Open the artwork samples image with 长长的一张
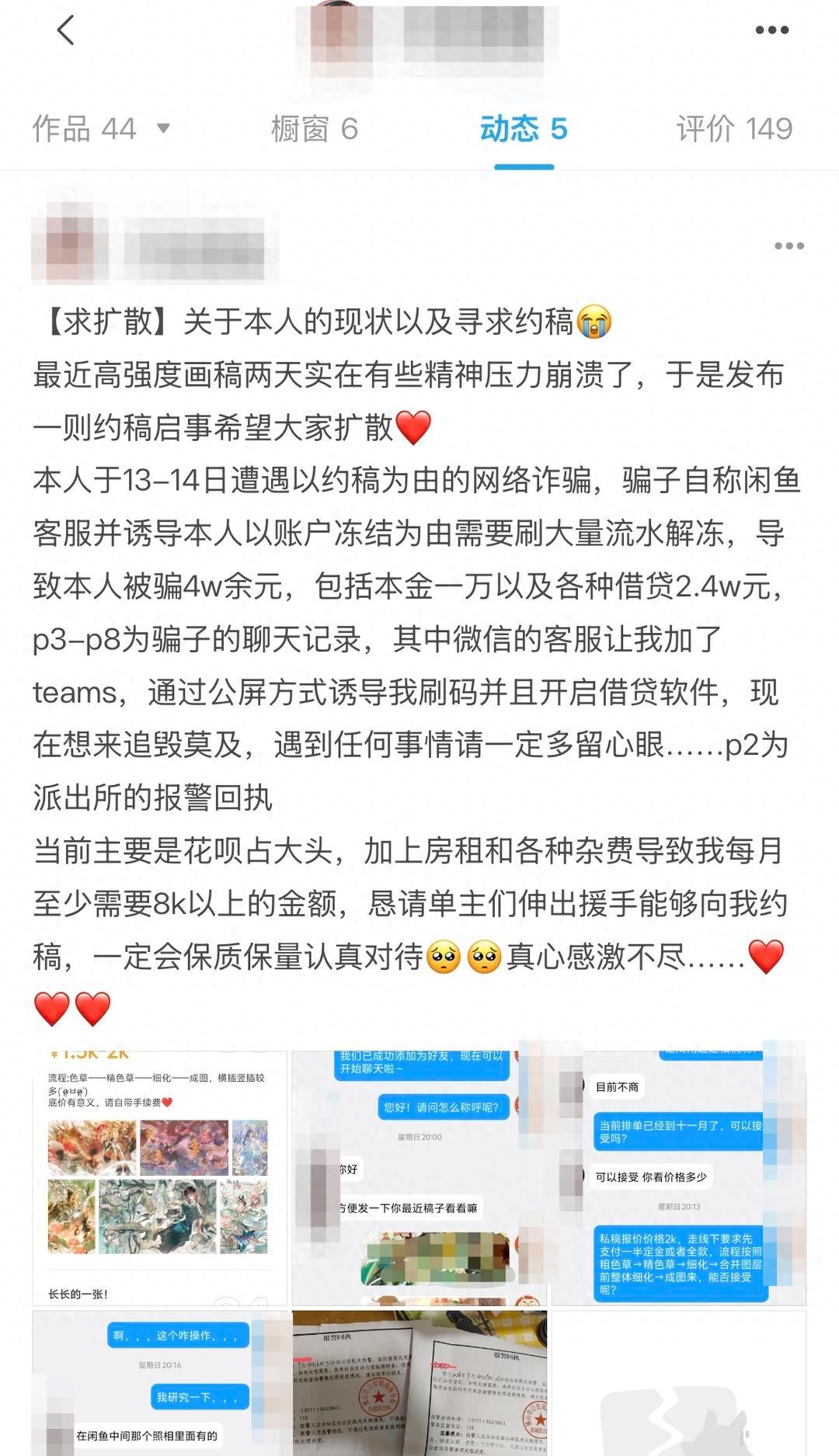This screenshot has width=839, height=1456. point(160,1177)
